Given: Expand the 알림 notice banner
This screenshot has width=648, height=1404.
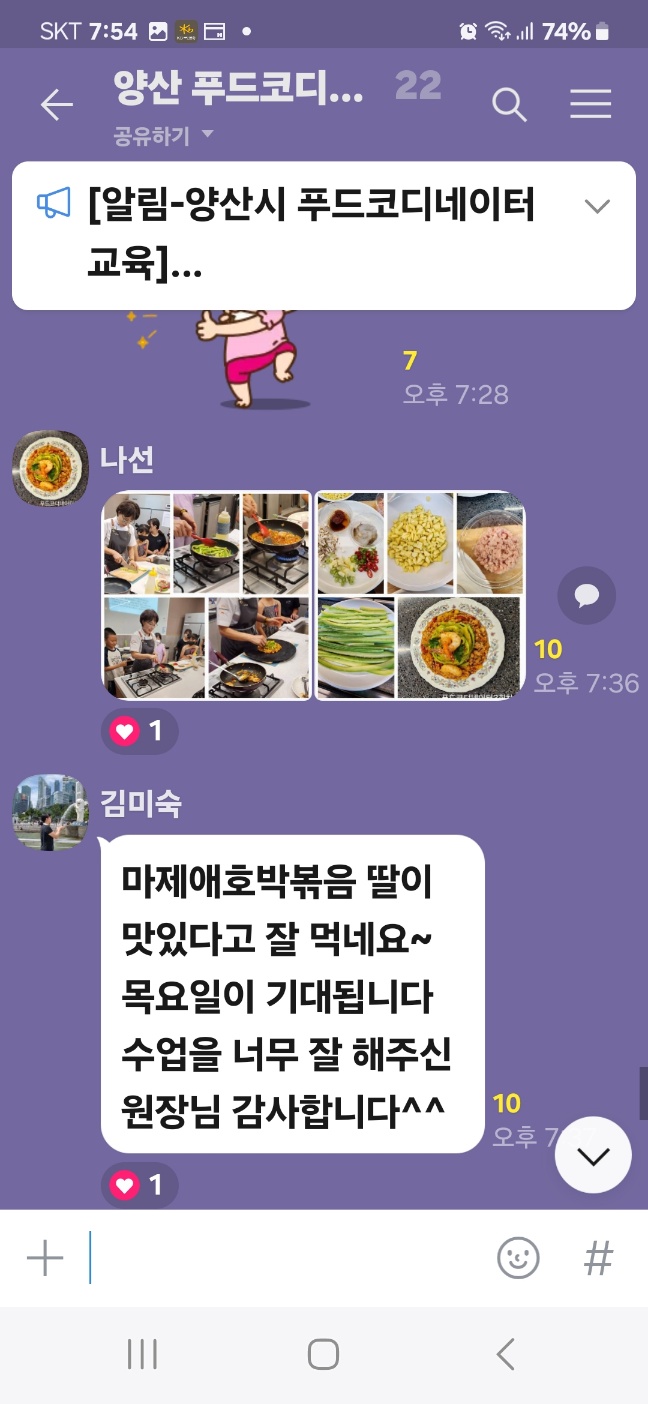Looking at the screenshot, I should 597,207.
